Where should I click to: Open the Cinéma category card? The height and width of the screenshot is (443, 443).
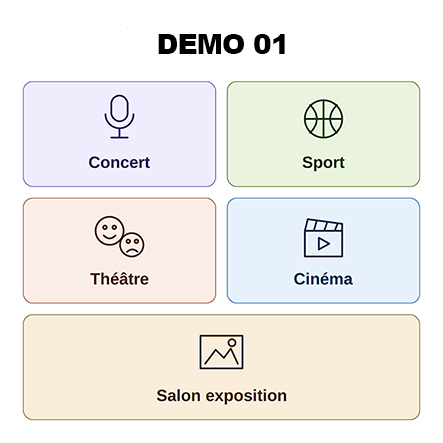[x=323, y=251]
